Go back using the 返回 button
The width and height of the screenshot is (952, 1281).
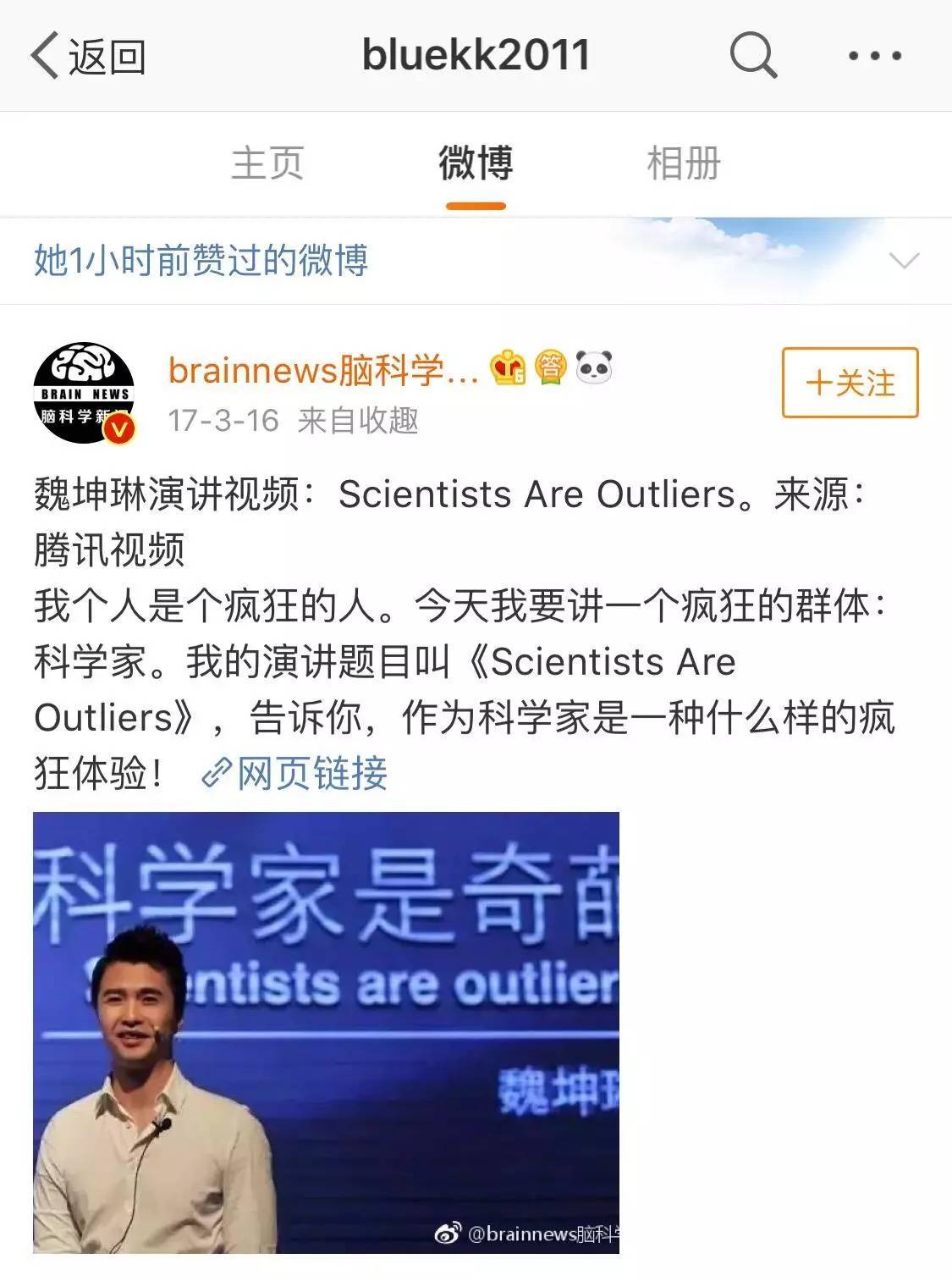[x=88, y=57]
